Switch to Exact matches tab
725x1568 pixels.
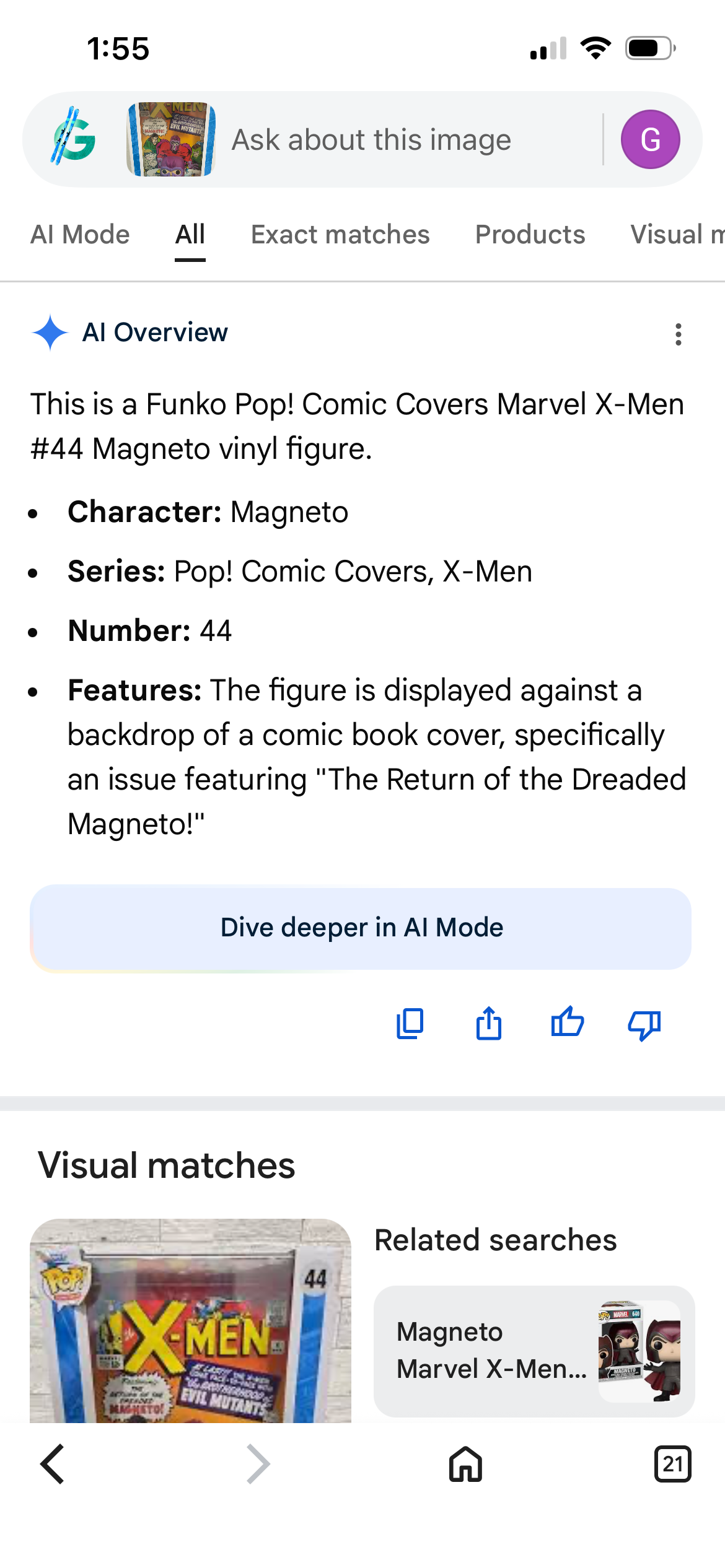tap(340, 235)
